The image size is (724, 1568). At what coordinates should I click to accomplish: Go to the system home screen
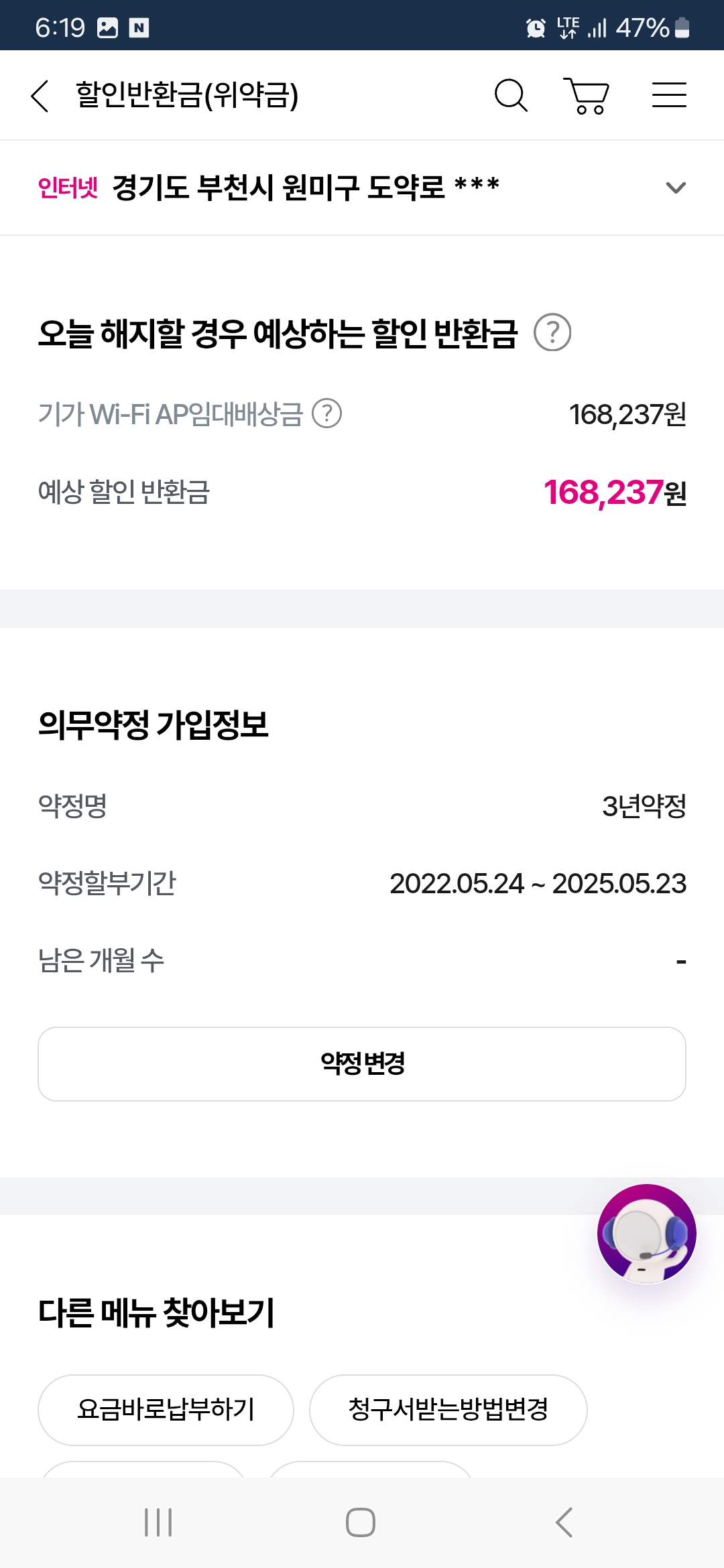click(x=361, y=1522)
